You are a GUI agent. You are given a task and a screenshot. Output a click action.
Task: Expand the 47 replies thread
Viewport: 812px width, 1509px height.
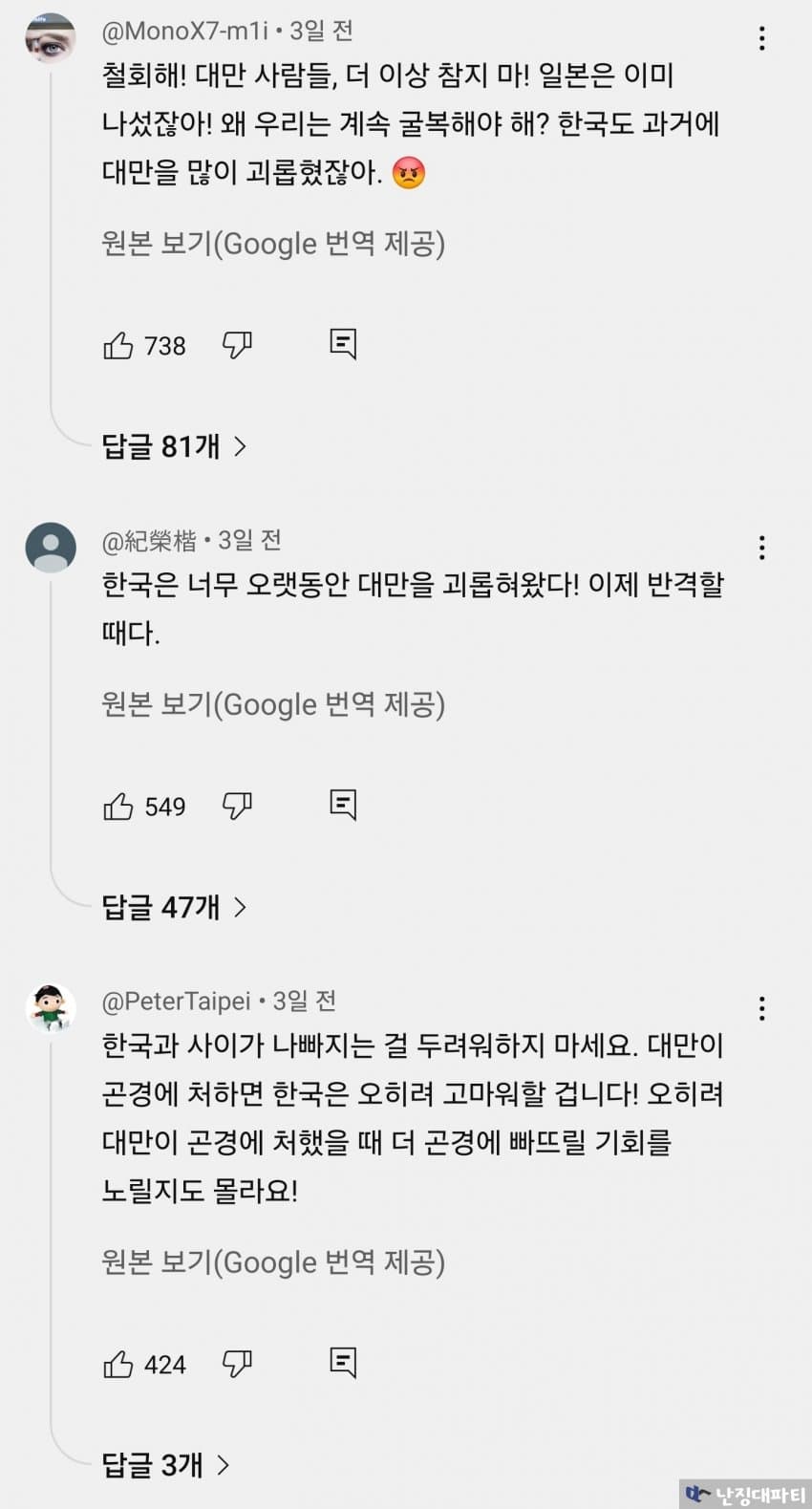tap(174, 907)
